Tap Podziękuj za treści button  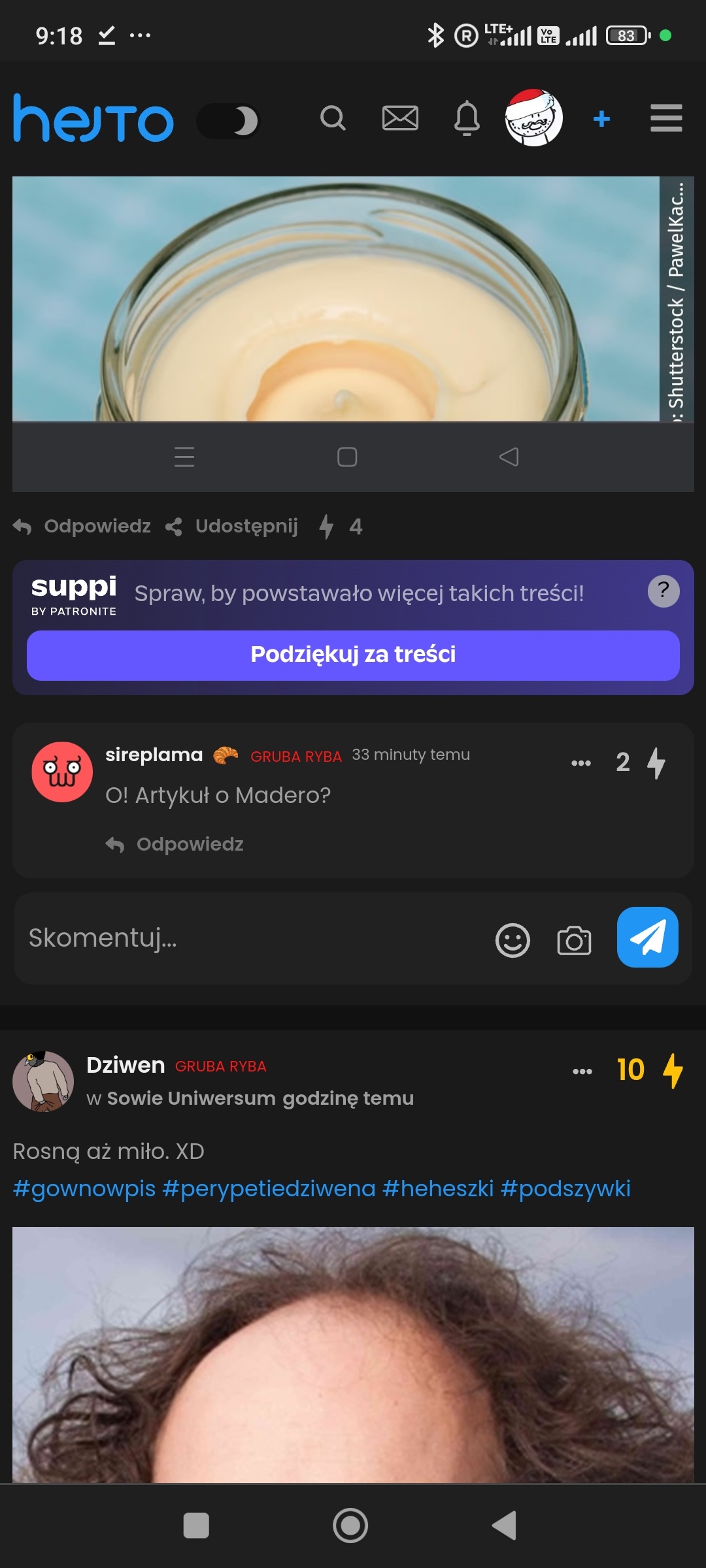coord(353,655)
